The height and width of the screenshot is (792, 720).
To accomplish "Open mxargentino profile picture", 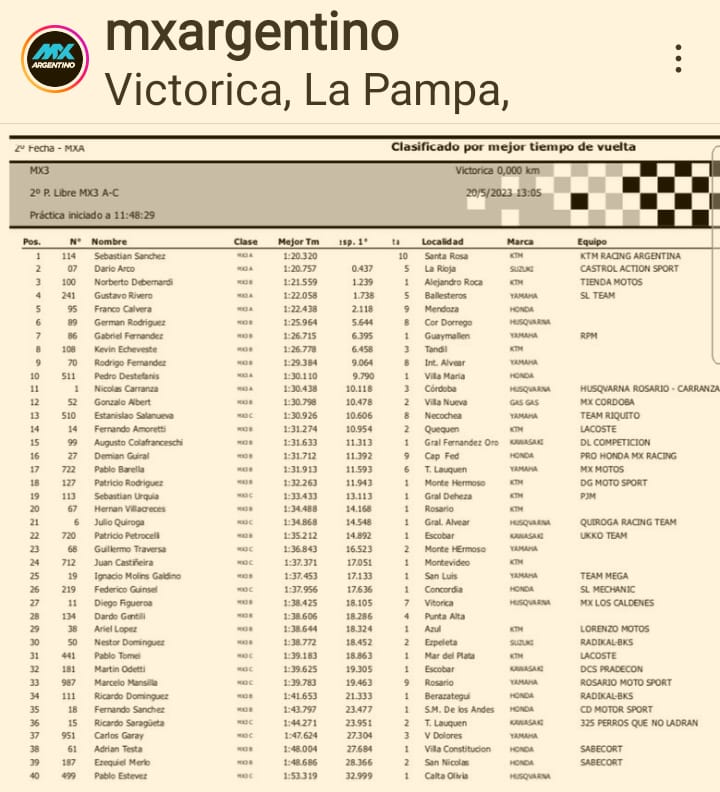I will click(x=53, y=56).
